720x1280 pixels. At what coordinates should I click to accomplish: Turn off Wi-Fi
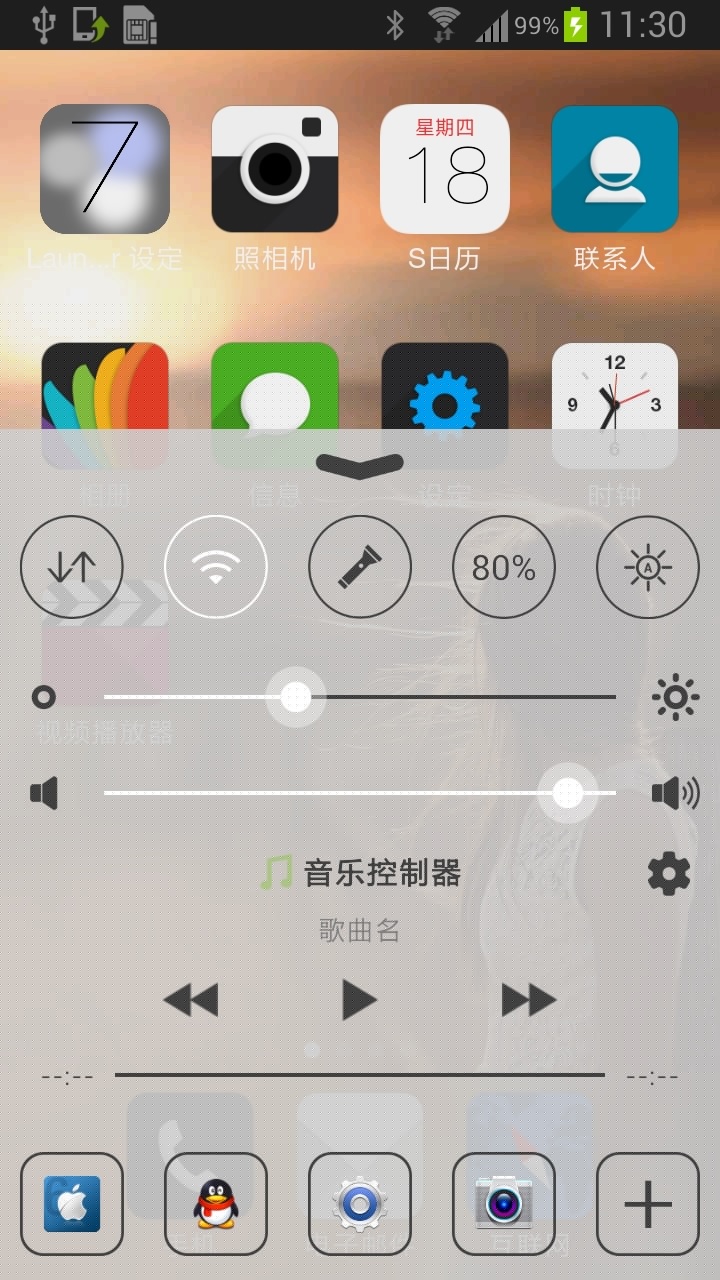(216, 567)
